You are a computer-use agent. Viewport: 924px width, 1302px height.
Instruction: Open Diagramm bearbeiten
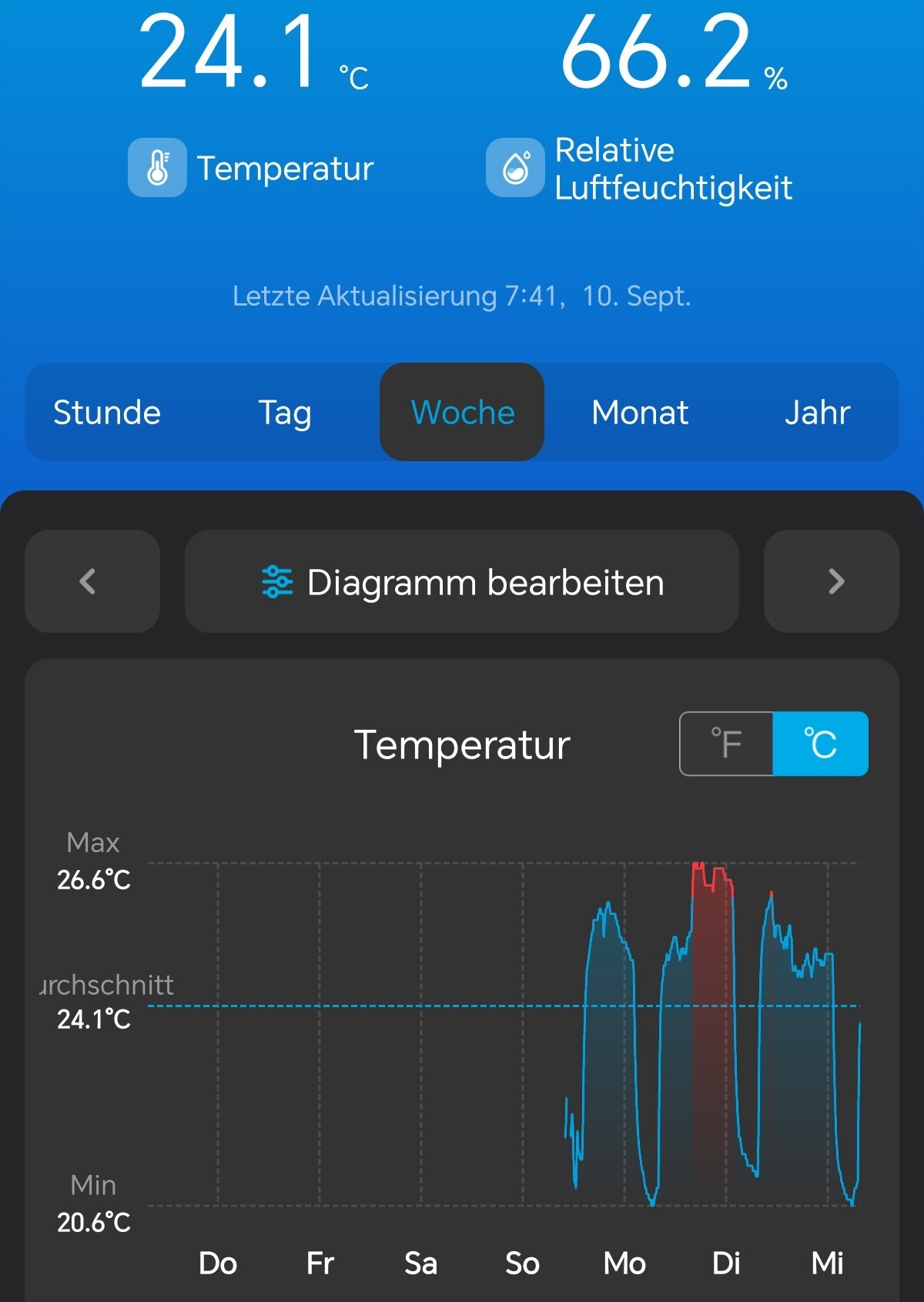click(x=462, y=581)
